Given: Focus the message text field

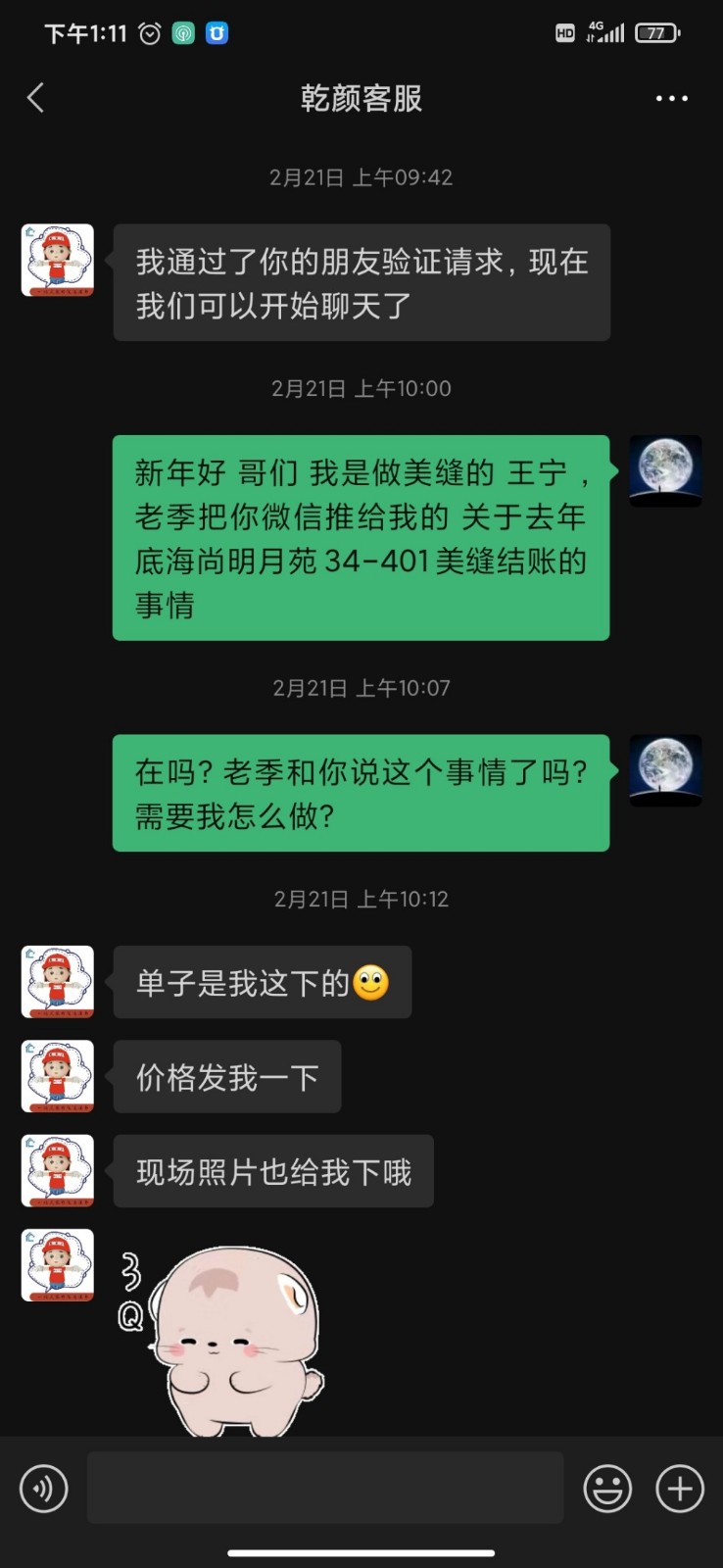Looking at the screenshot, I should pos(325,1488).
